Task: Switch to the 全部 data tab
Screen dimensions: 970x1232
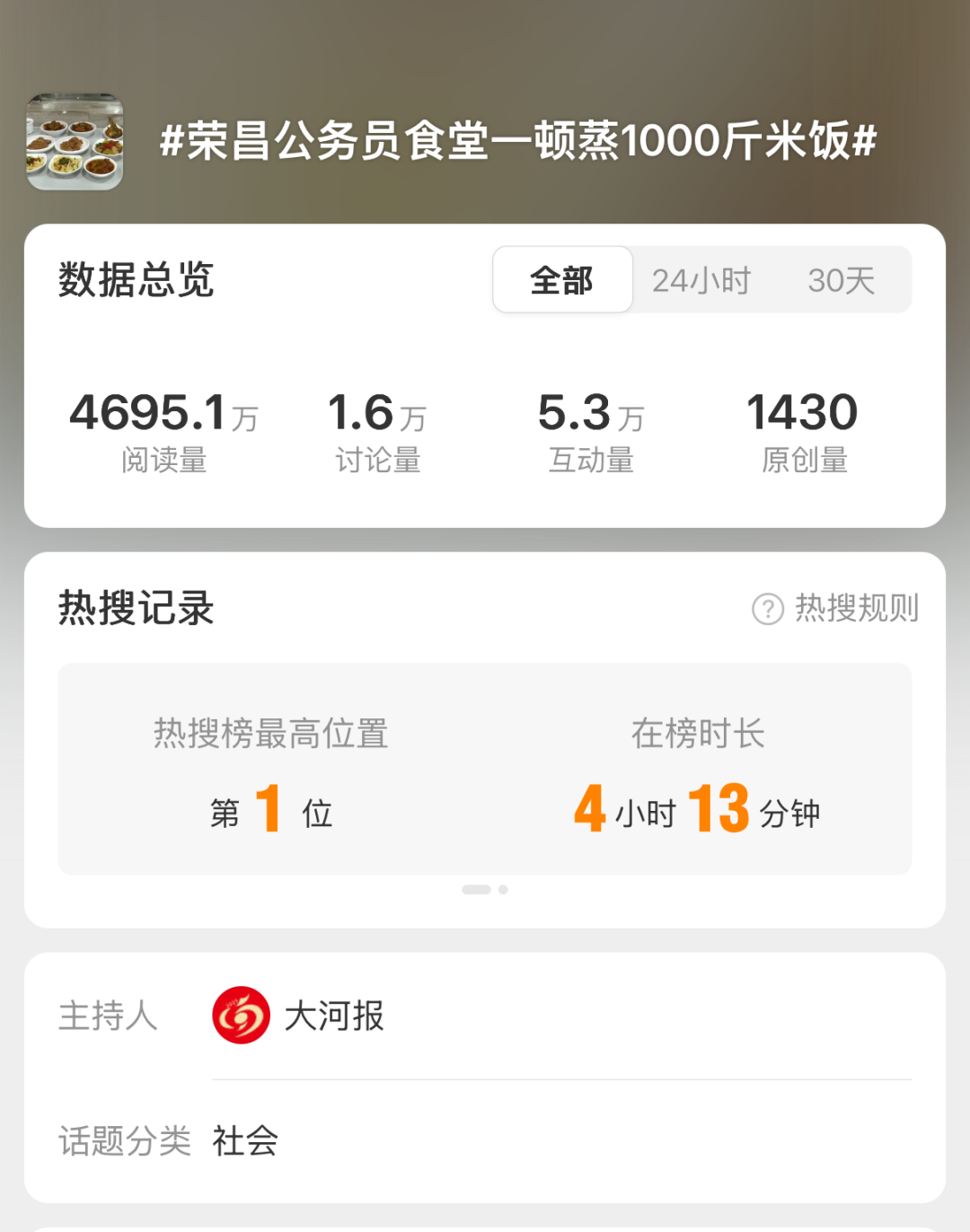Action: pyautogui.click(x=562, y=280)
